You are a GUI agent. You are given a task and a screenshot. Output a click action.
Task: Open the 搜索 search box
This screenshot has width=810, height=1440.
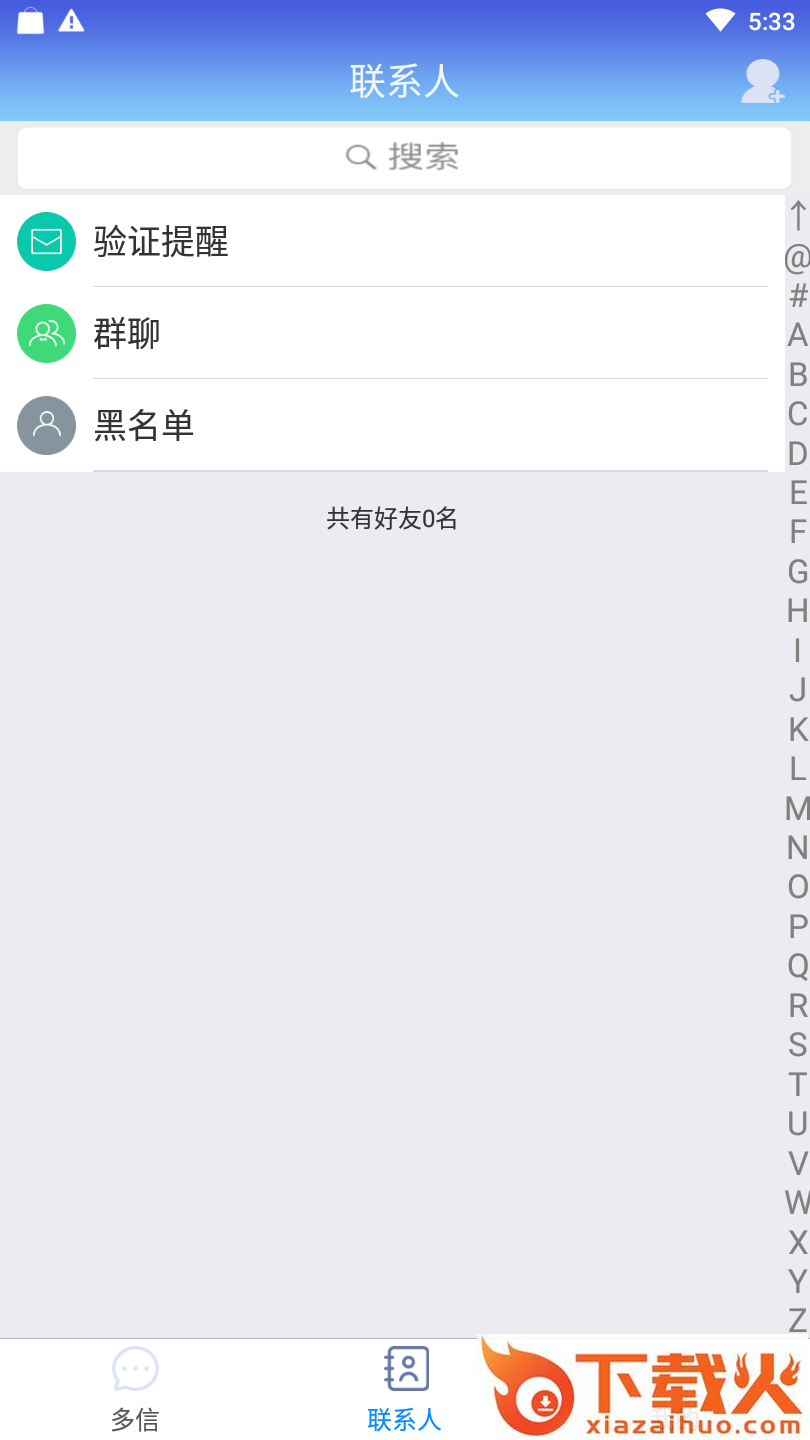[404, 157]
